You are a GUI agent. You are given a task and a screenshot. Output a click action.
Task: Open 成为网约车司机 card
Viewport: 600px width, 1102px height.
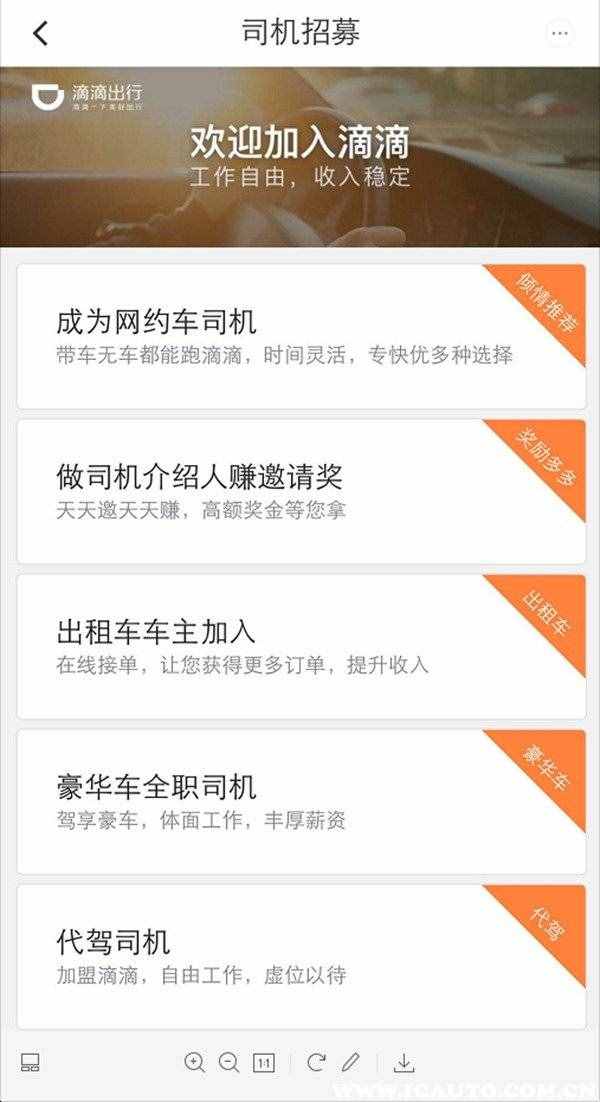300,337
